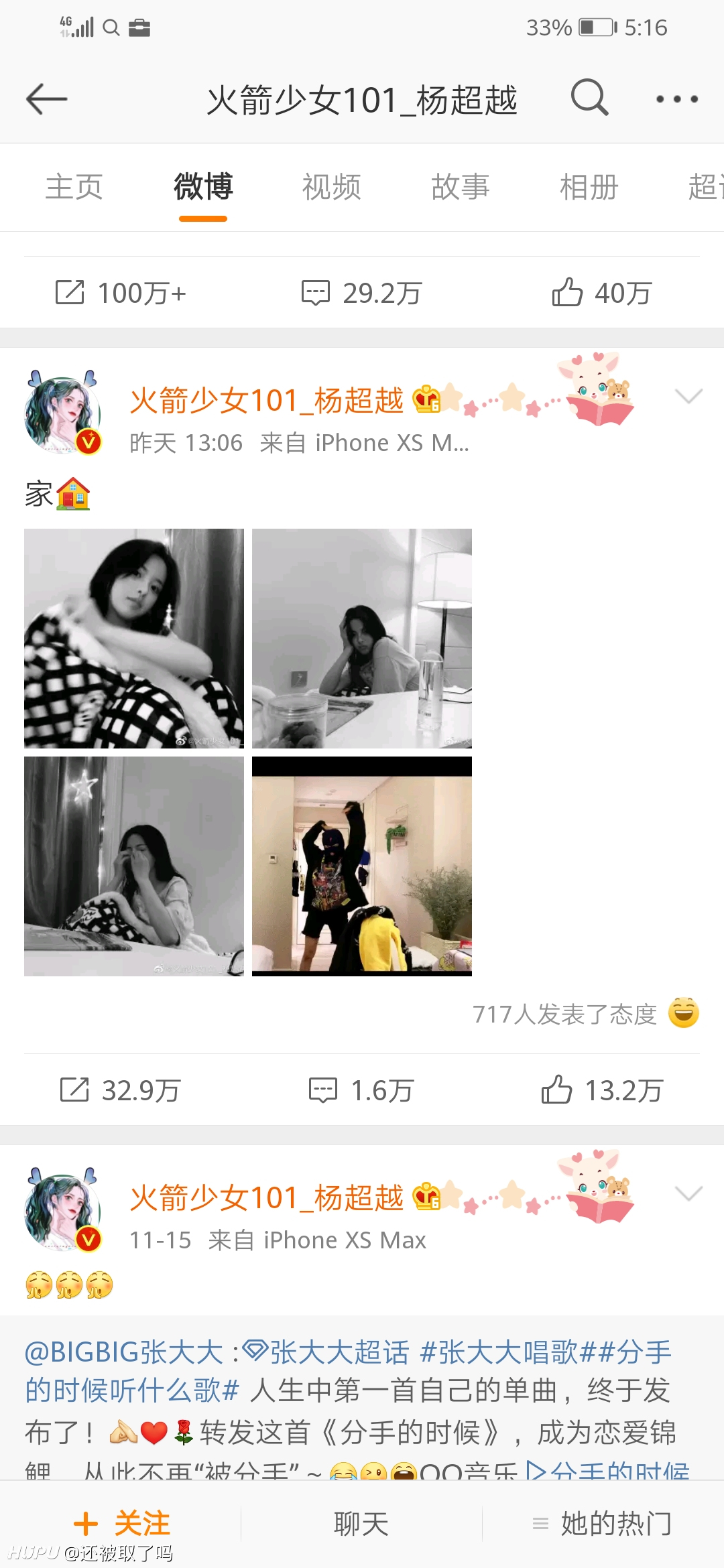Open the 她的热门 menu
Viewport: 724px width, 1568px height.
(x=602, y=1524)
